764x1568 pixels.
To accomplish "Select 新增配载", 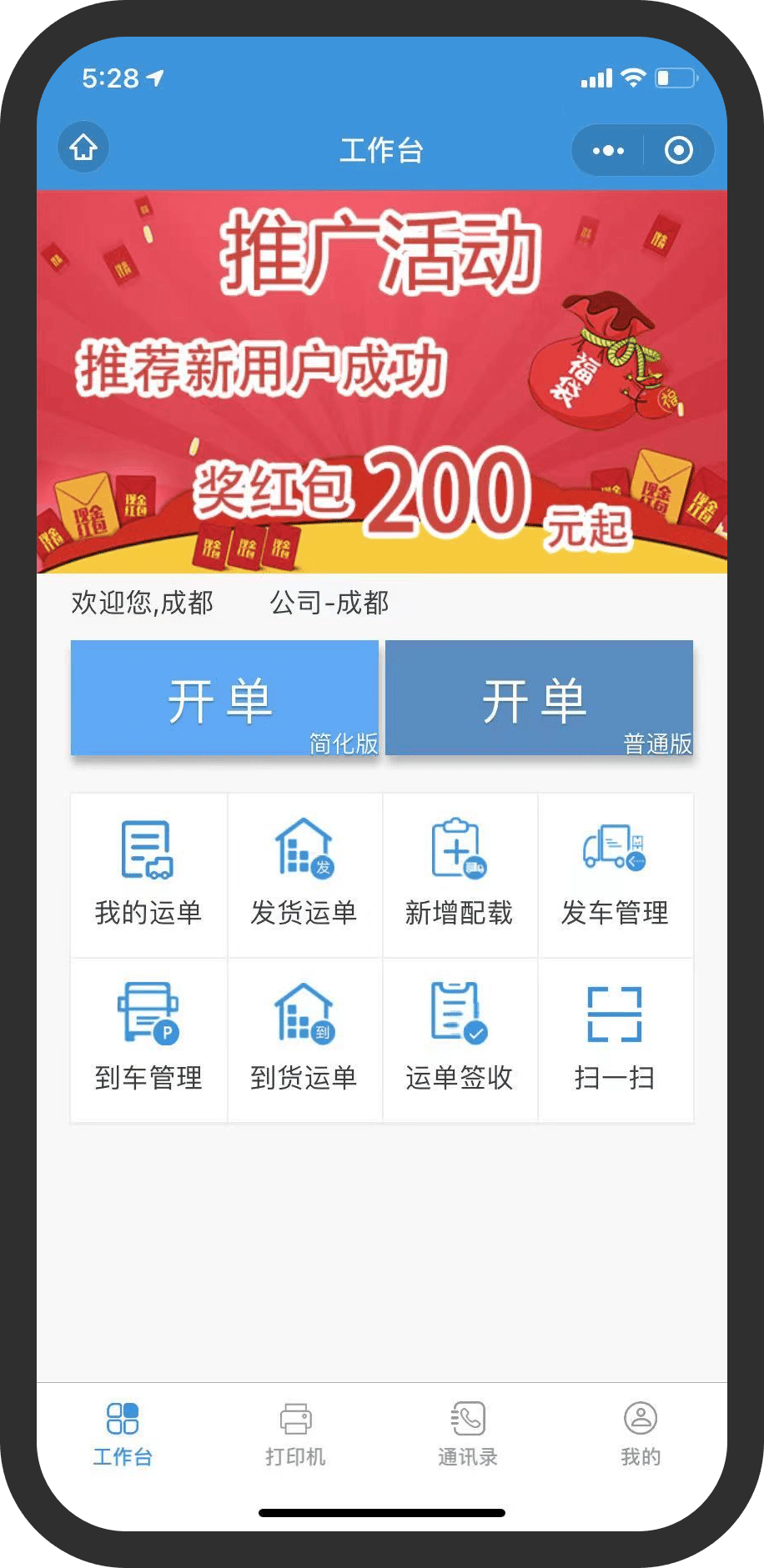I will pos(460,874).
